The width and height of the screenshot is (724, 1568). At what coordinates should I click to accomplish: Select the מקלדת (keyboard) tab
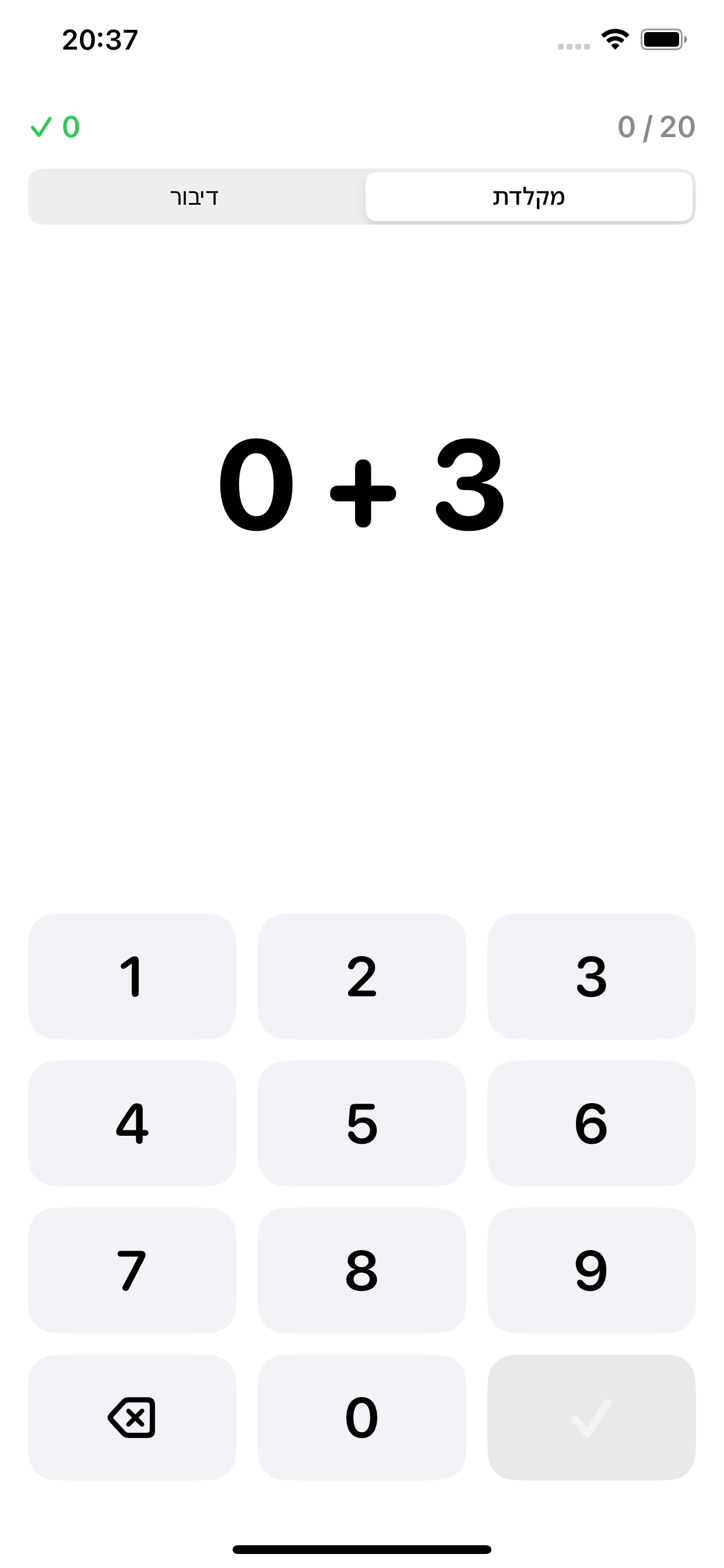coord(529,197)
